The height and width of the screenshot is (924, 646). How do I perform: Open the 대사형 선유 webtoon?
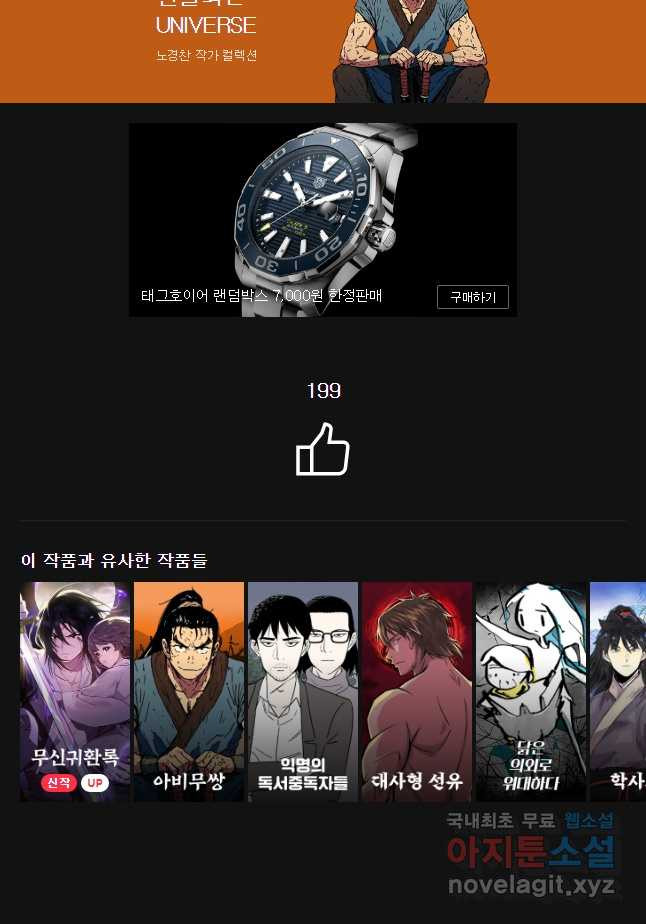(x=417, y=690)
